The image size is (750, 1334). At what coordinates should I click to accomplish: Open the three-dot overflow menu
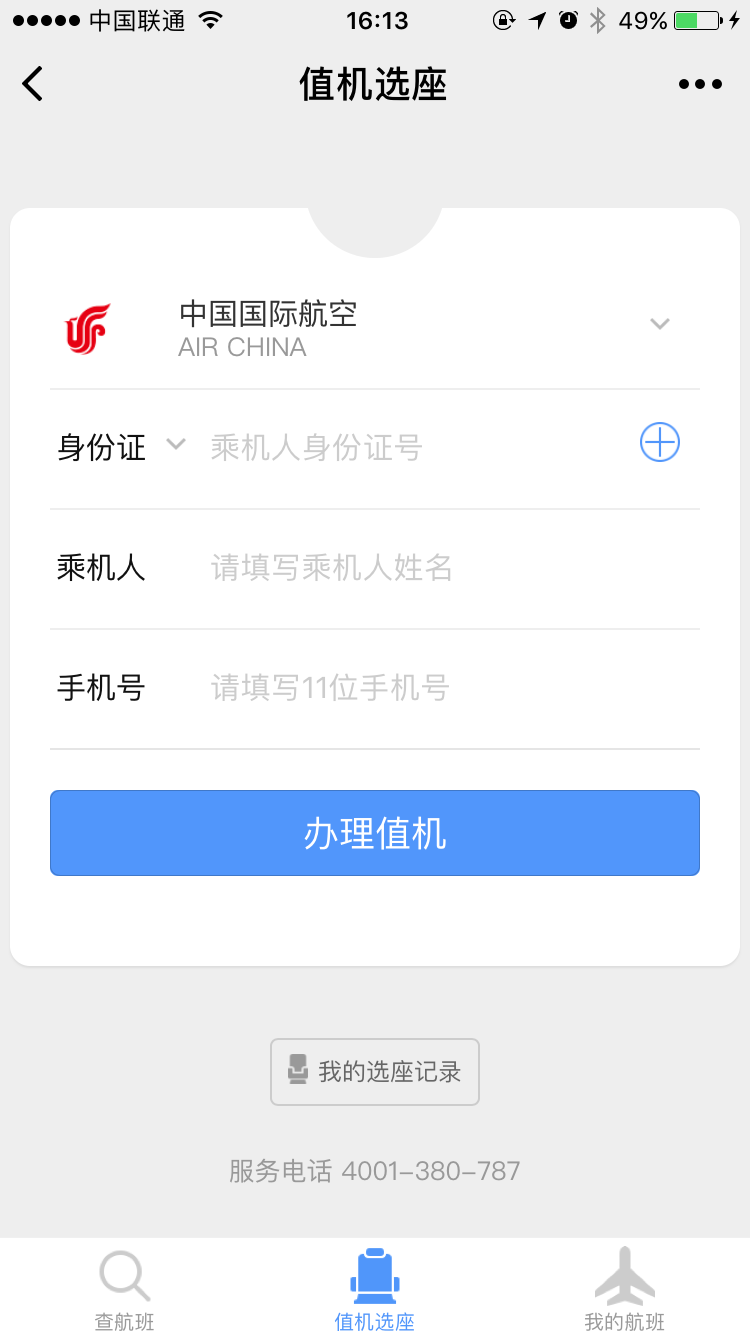click(700, 84)
